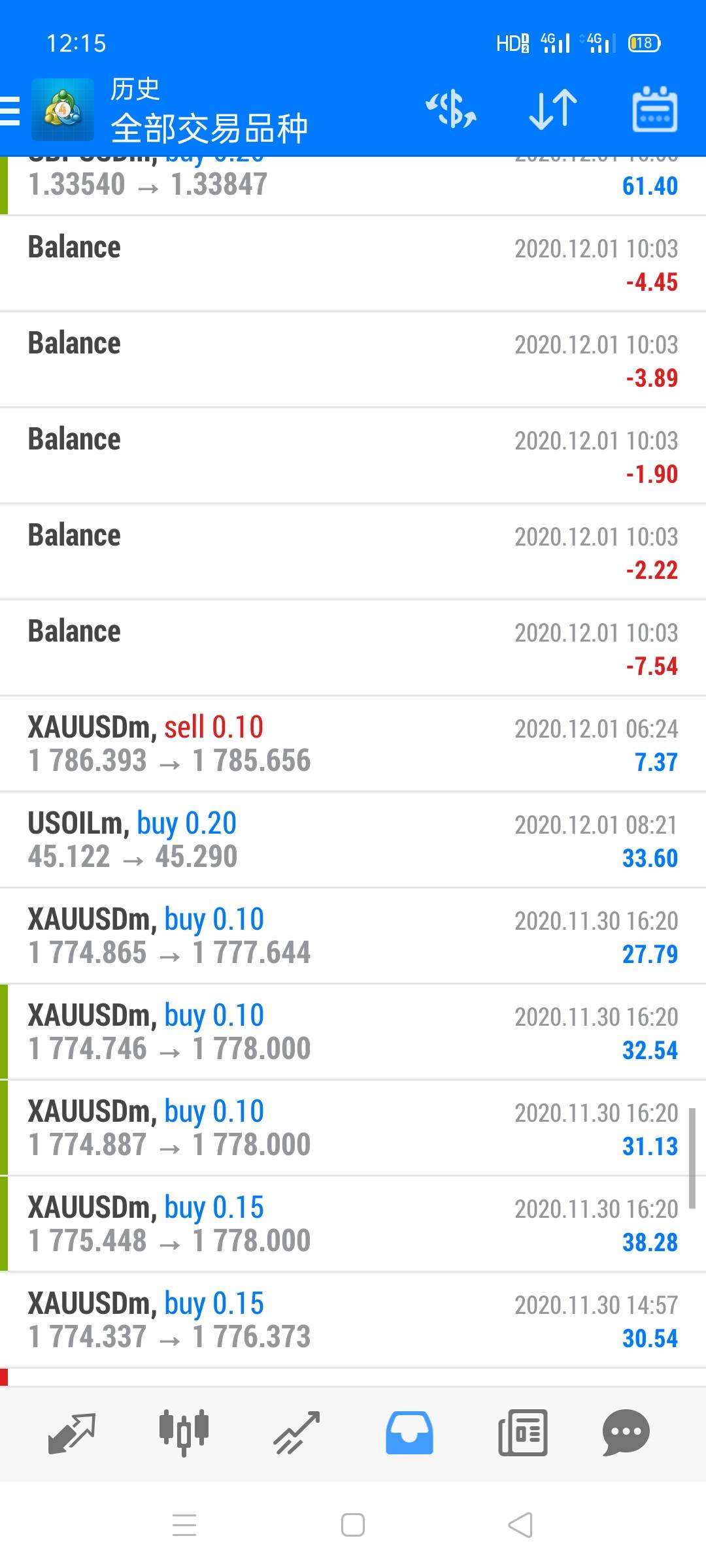This screenshot has height=1568, width=706.
Task: Change the history sort order
Action: [553, 109]
